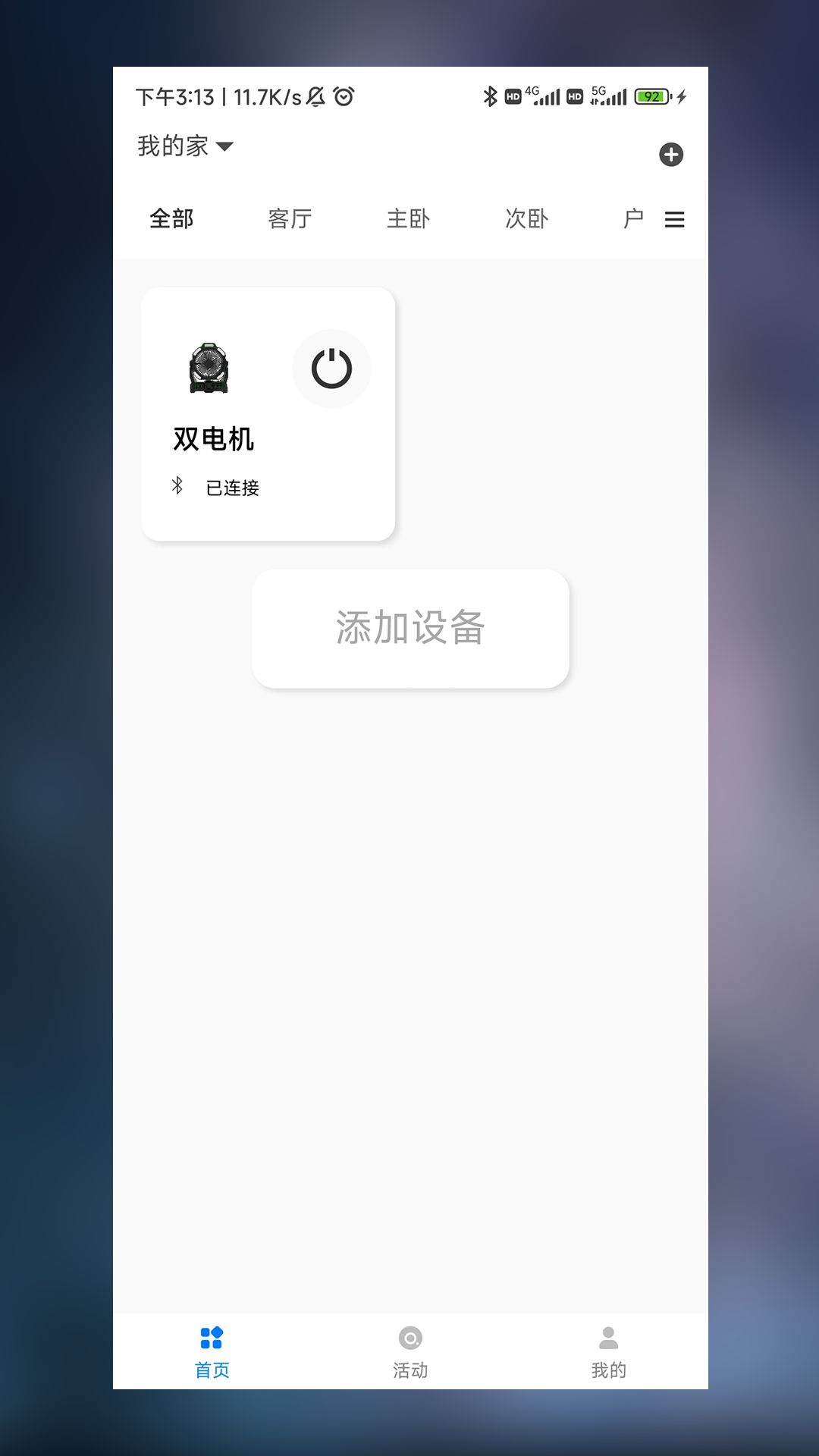This screenshot has width=819, height=1456.
Task: Toggle the muted notification bell in the status bar
Action: tap(313, 97)
